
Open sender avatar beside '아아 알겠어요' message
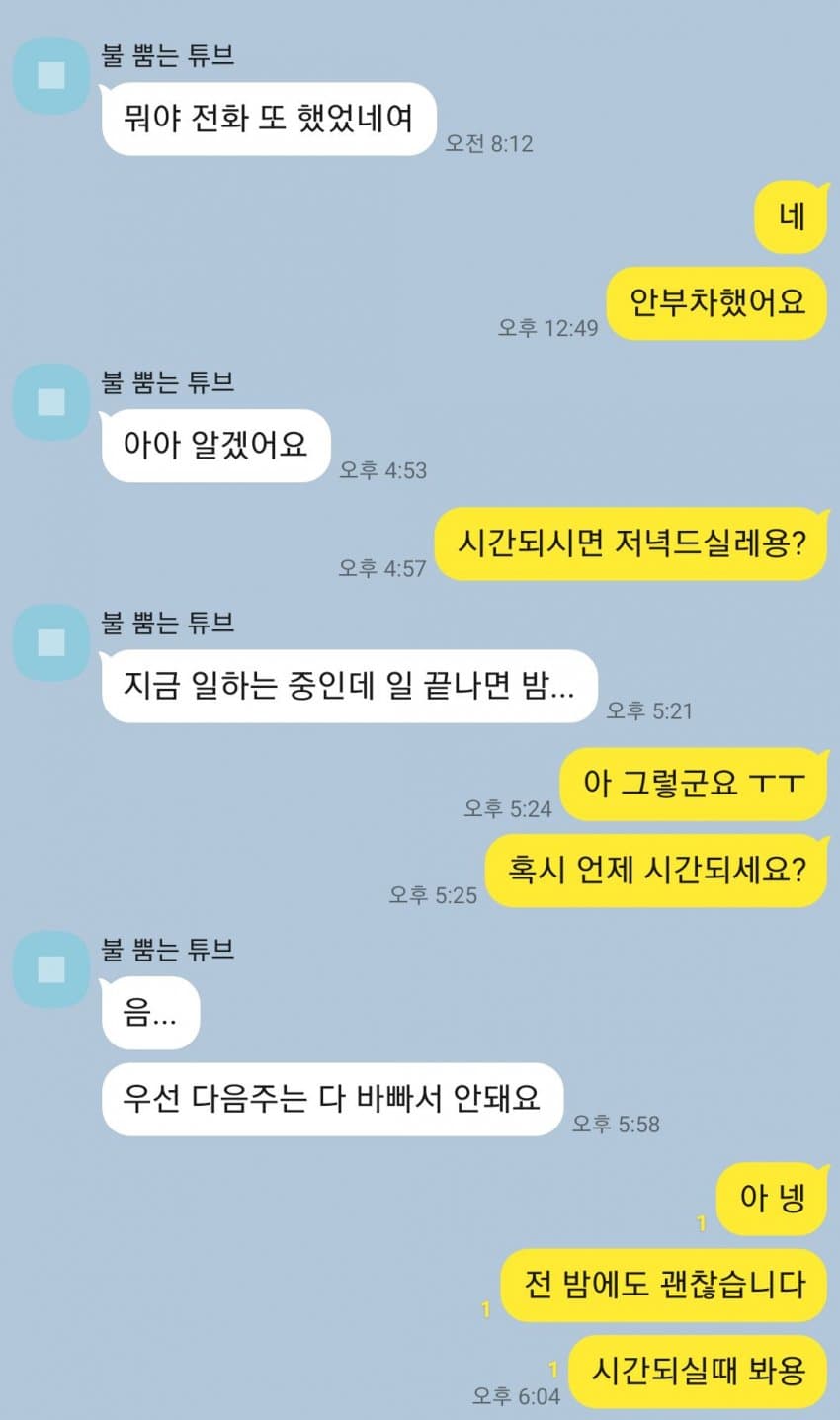51,402
